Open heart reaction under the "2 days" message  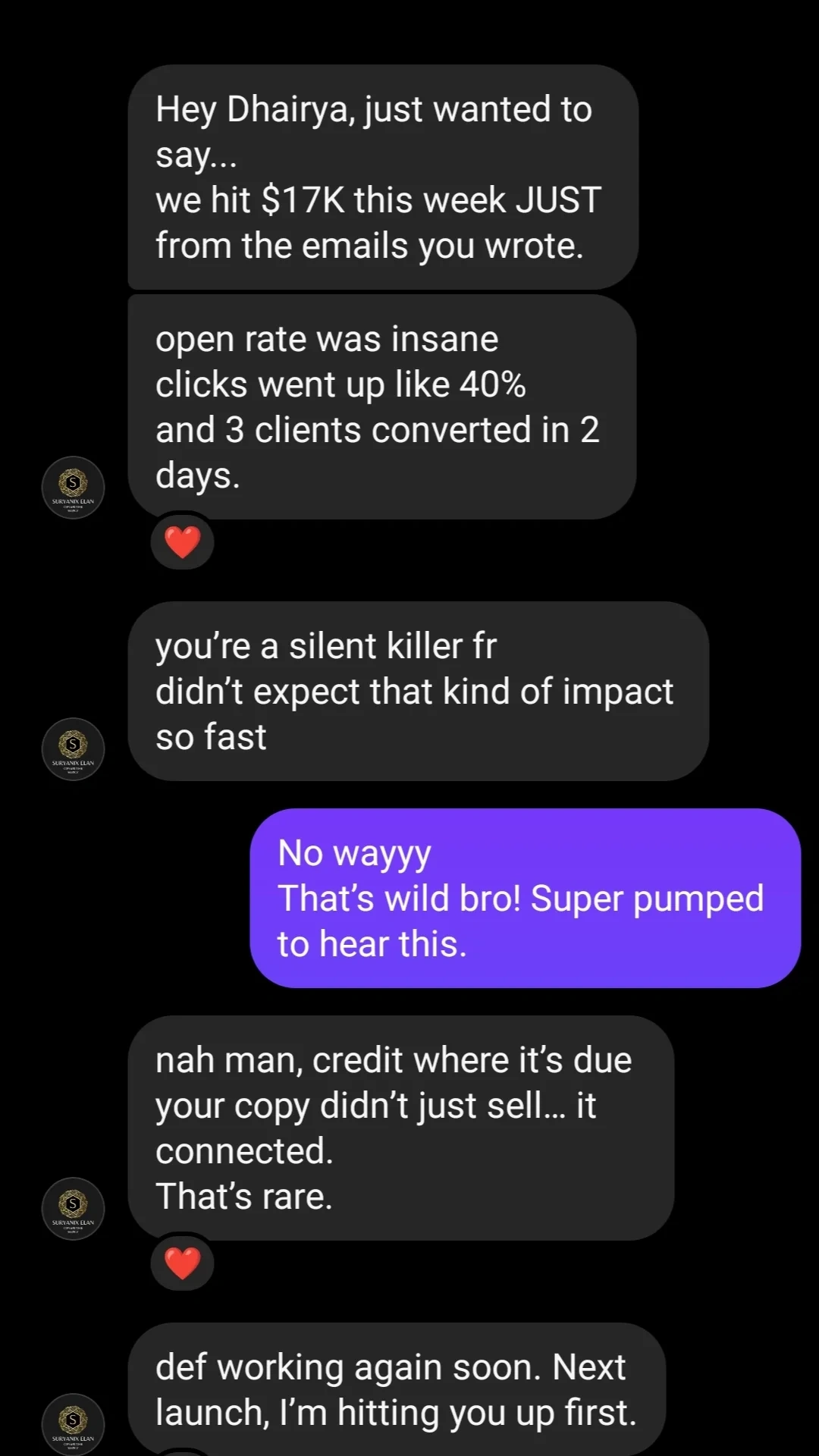pyautogui.click(x=182, y=542)
